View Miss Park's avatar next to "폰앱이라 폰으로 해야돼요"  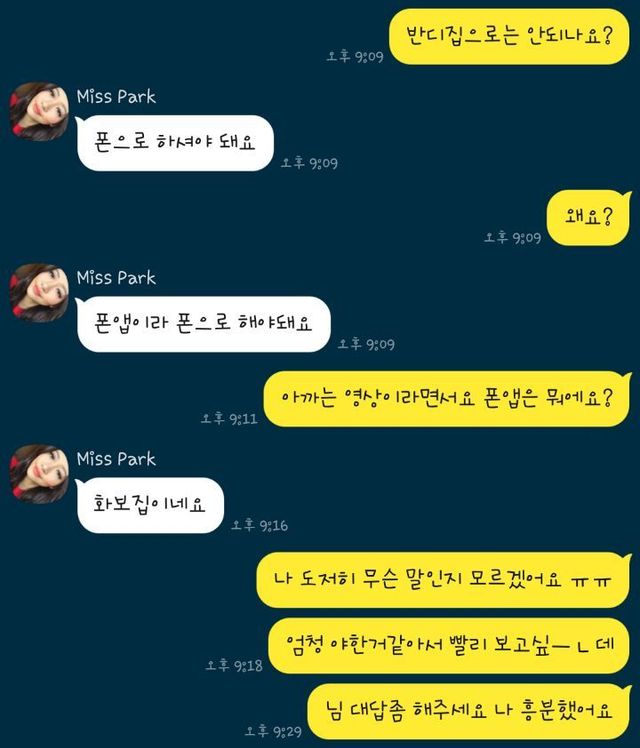pyautogui.click(x=39, y=292)
